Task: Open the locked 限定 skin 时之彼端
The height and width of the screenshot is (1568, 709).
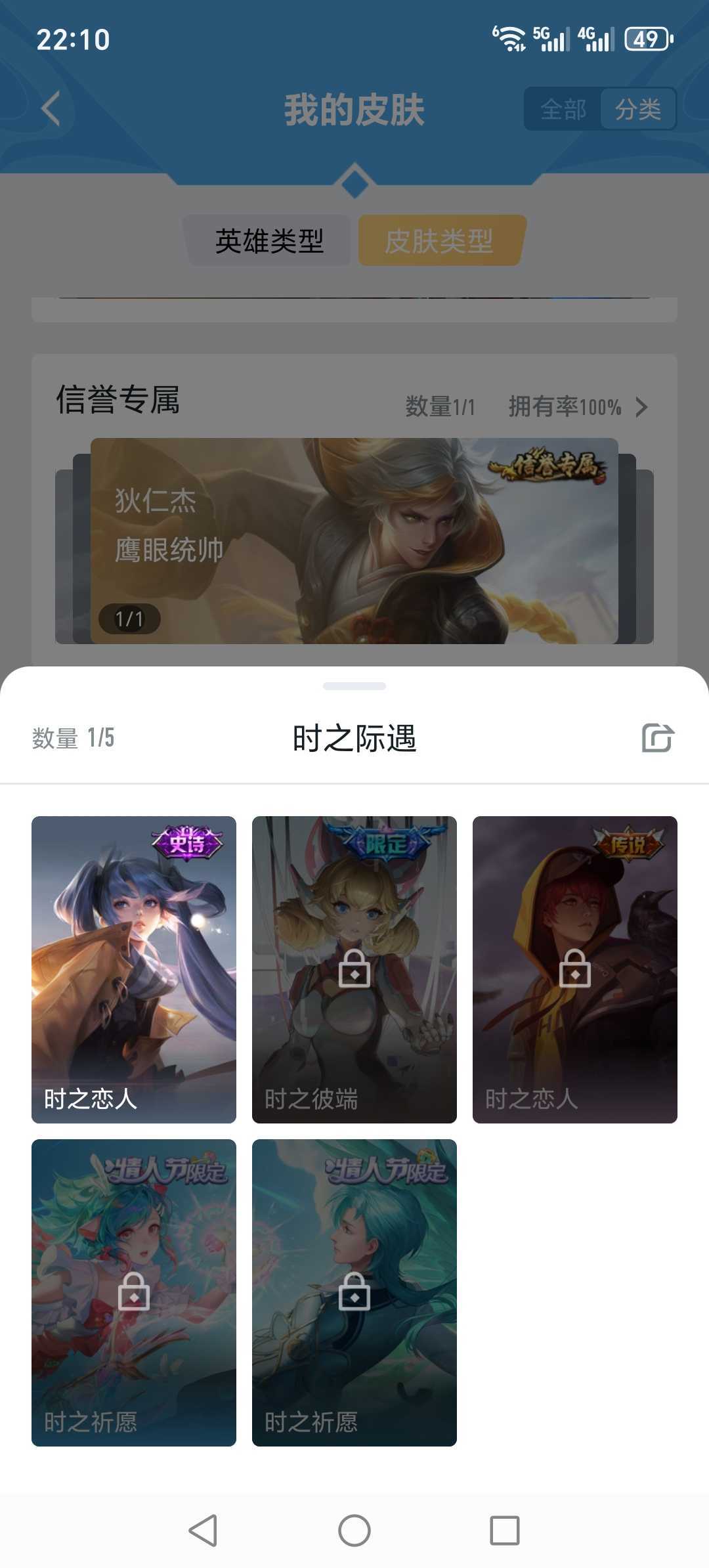Action: click(354, 969)
